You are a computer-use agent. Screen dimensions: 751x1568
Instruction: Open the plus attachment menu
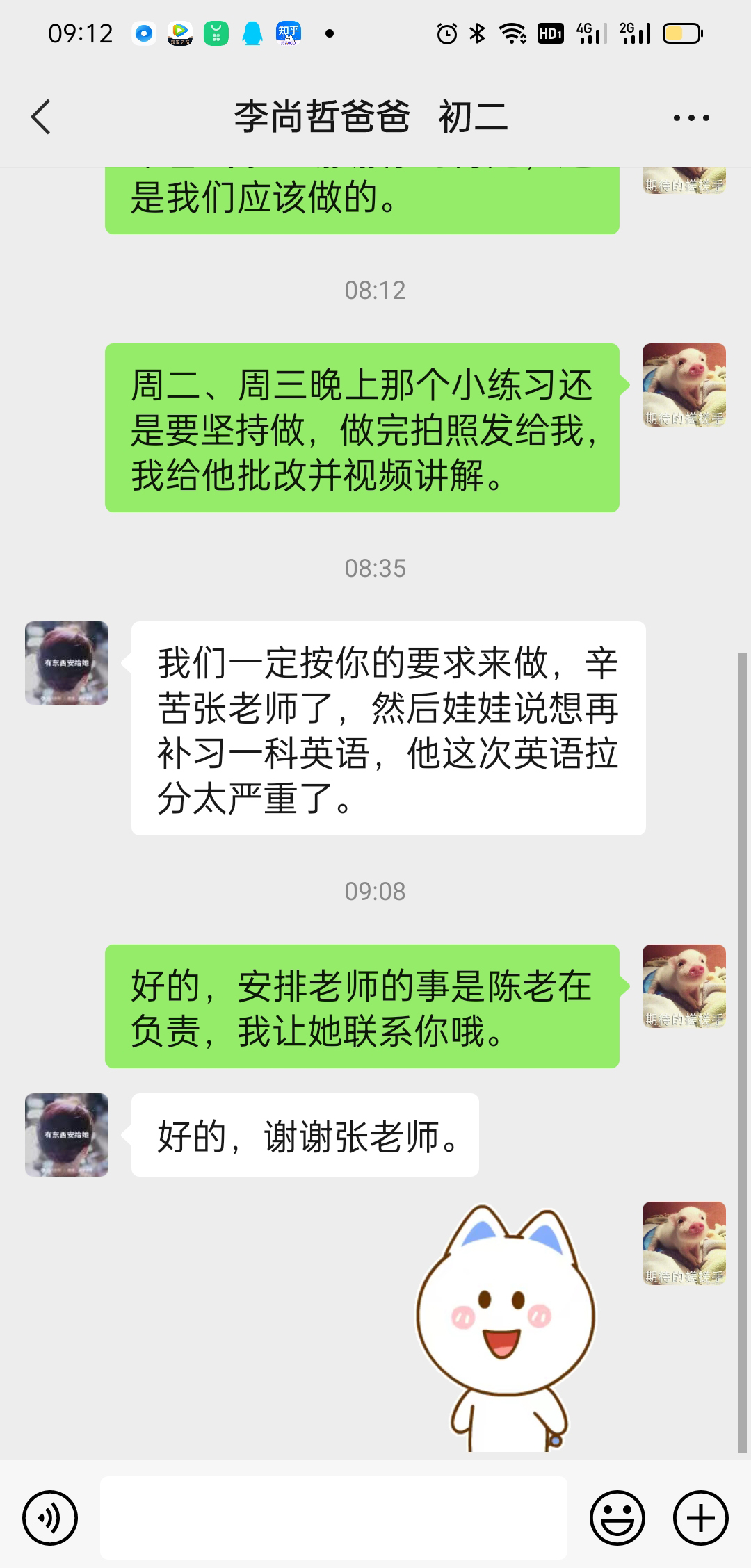pos(700,1518)
